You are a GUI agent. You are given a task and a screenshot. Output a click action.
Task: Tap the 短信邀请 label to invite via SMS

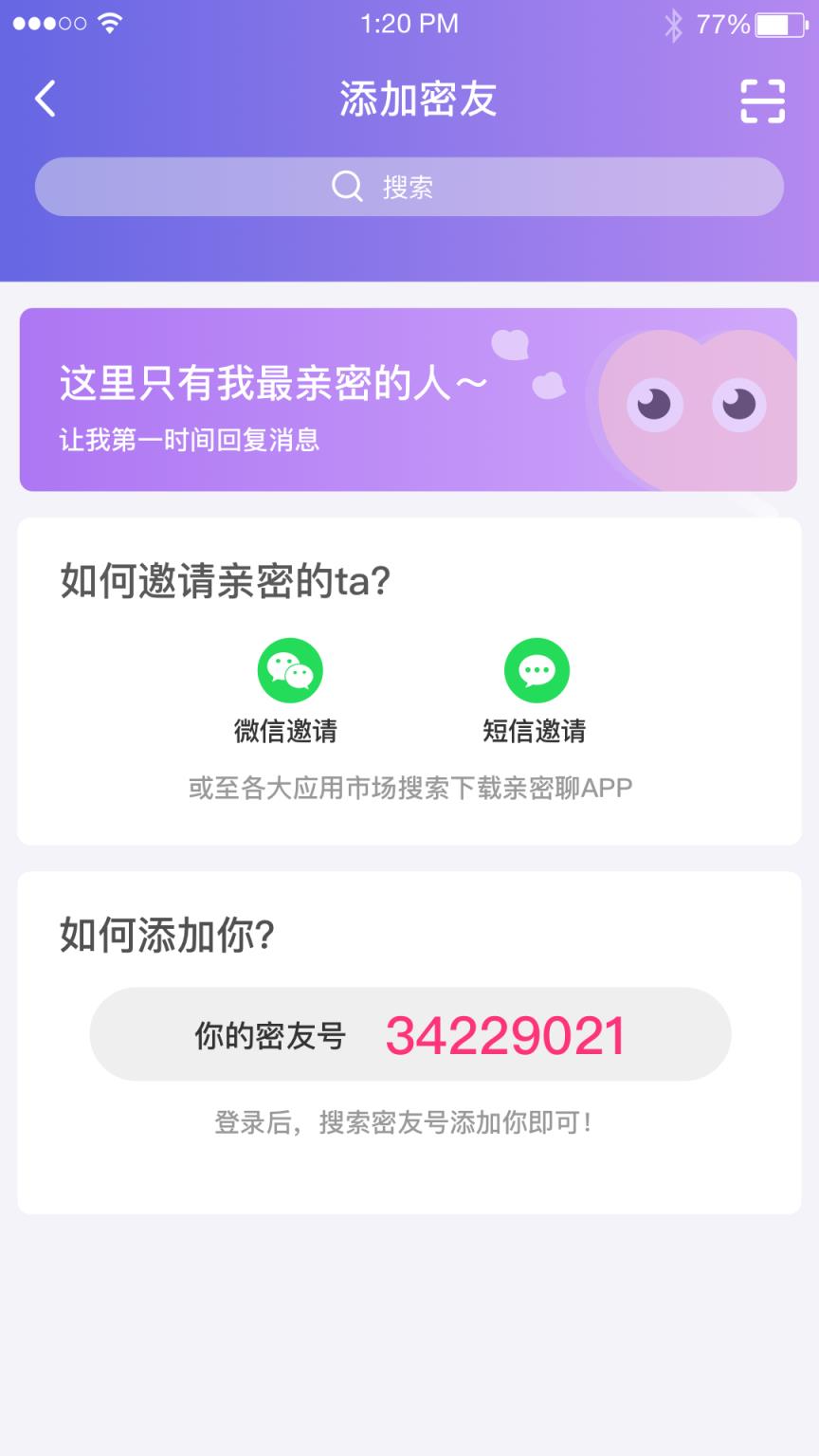(536, 731)
